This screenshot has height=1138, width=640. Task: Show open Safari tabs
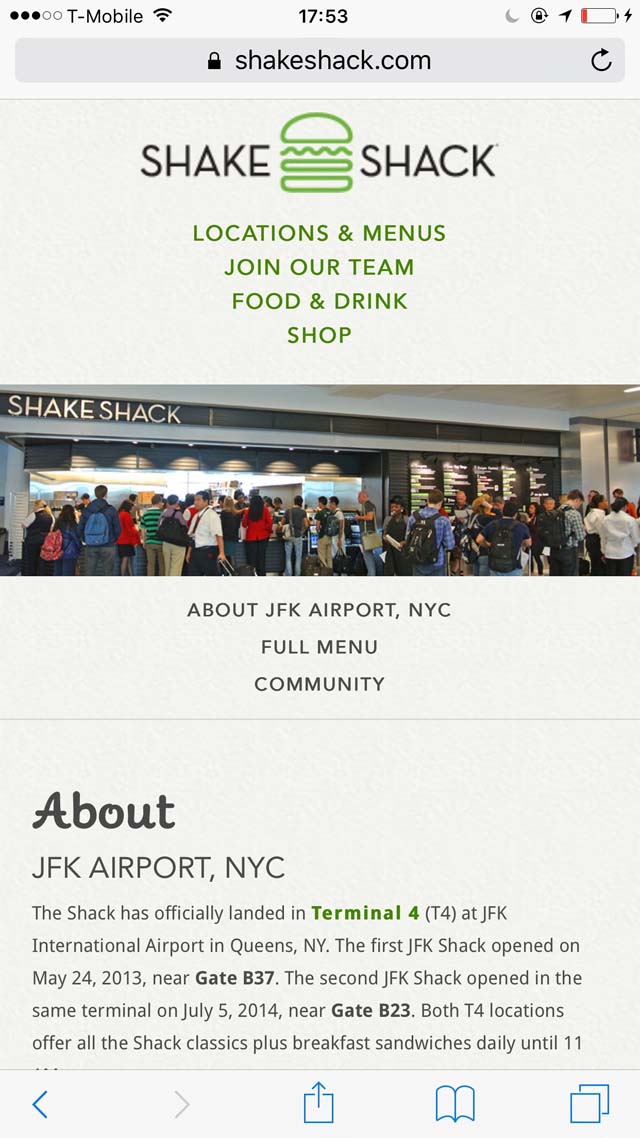589,1104
